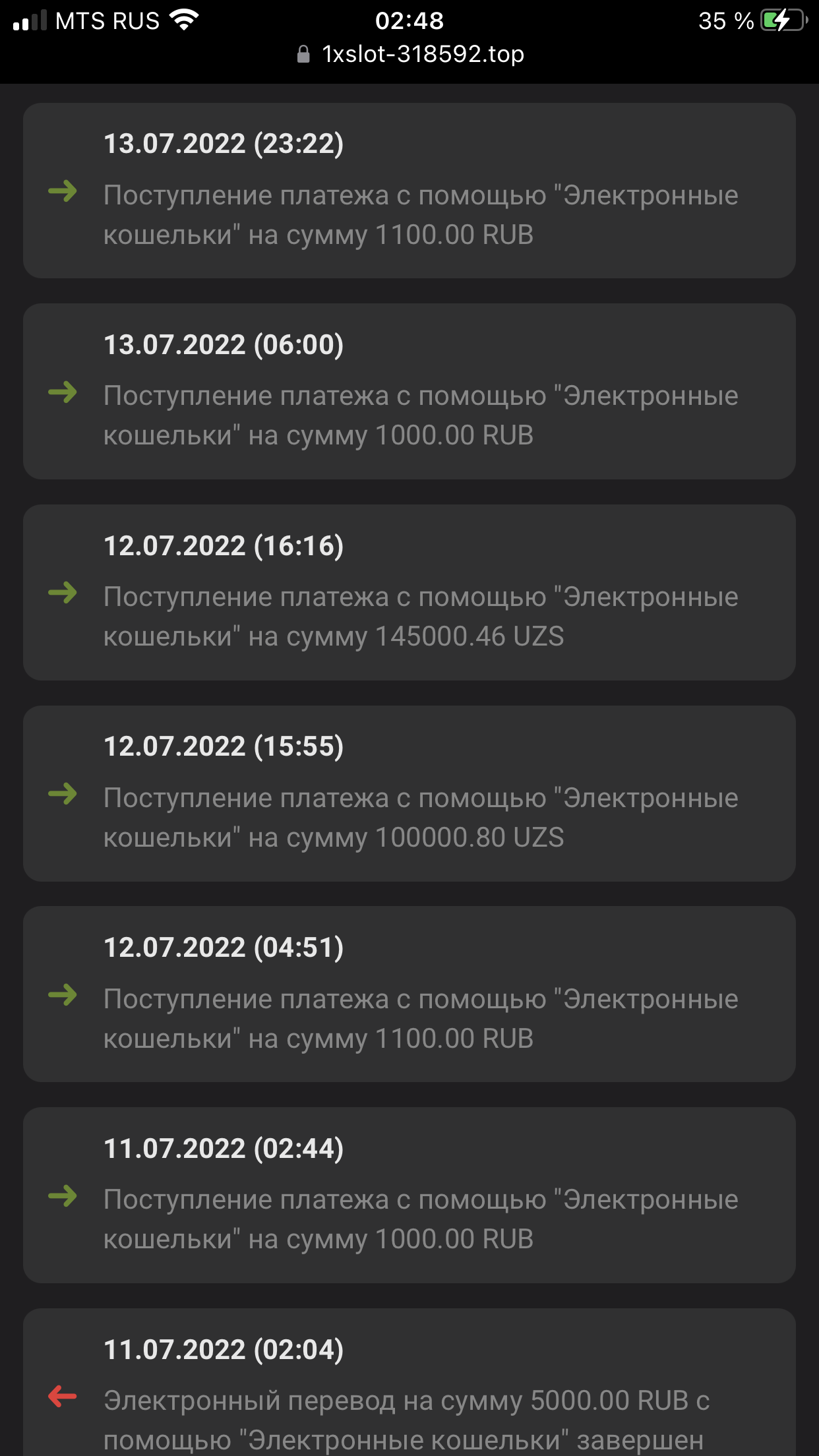Tap the 1xslot-318592.top address bar
This screenshot has height=1456, width=819.
point(410,54)
